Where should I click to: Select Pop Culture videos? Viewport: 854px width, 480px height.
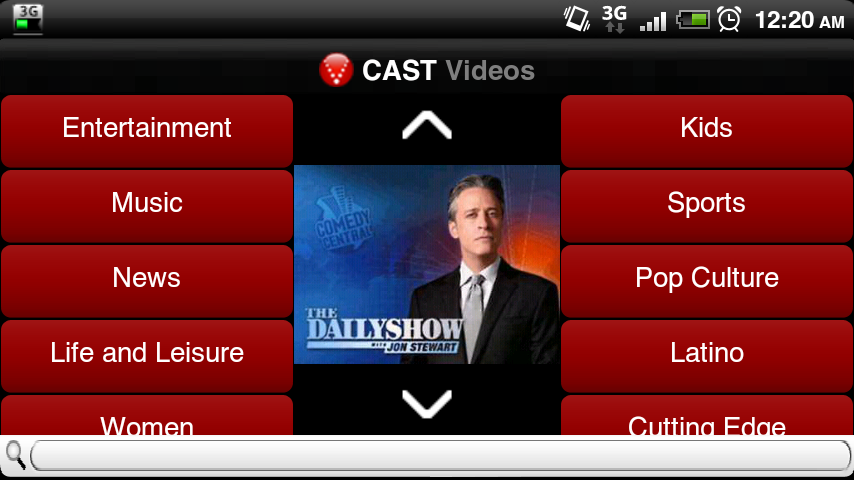[x=706, y=279]
